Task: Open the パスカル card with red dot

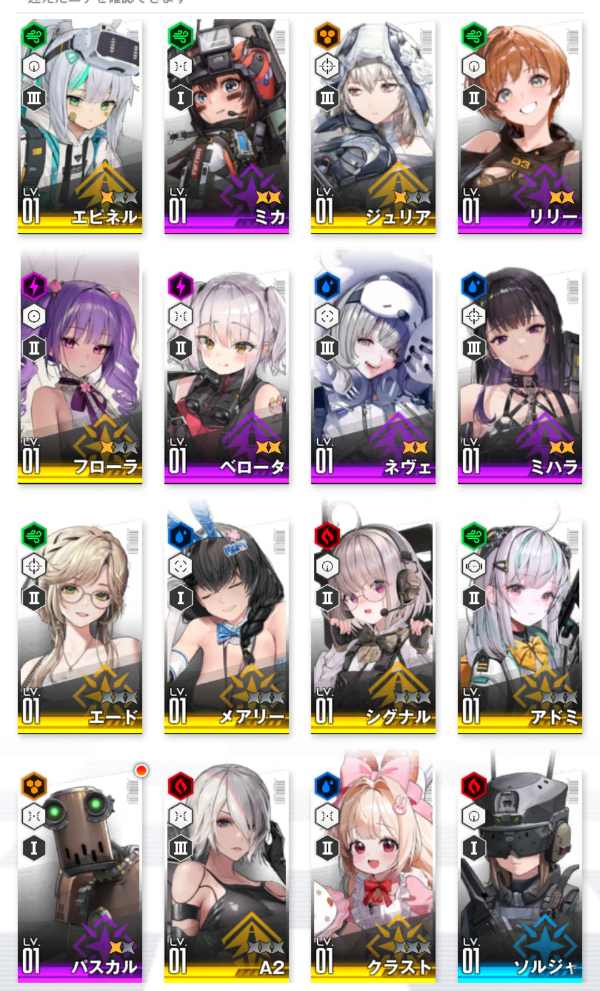Action: tap(80, 875)
